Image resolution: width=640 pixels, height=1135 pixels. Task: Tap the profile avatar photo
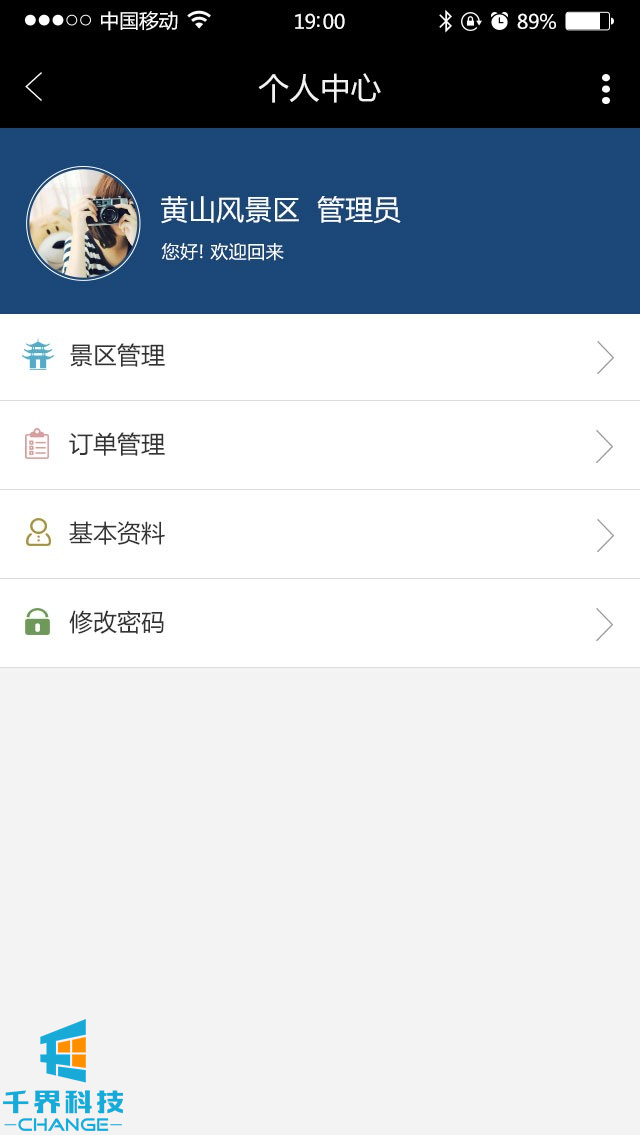(x=83, y=223)
